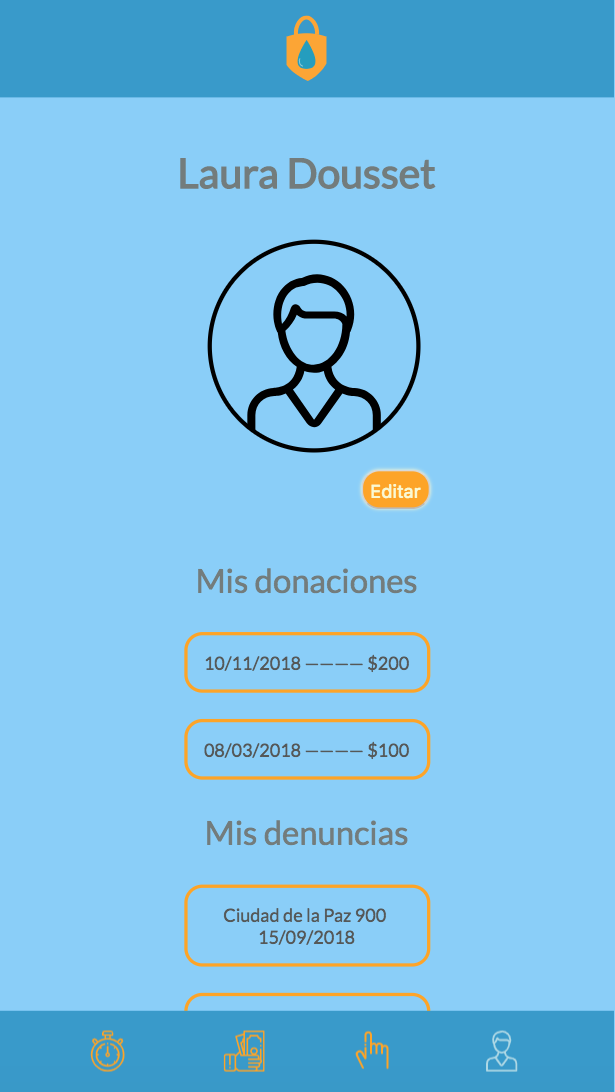Select the pointing hand report tab
The width and height of the screenshot is (615, 1092).
click(372, 1051)
